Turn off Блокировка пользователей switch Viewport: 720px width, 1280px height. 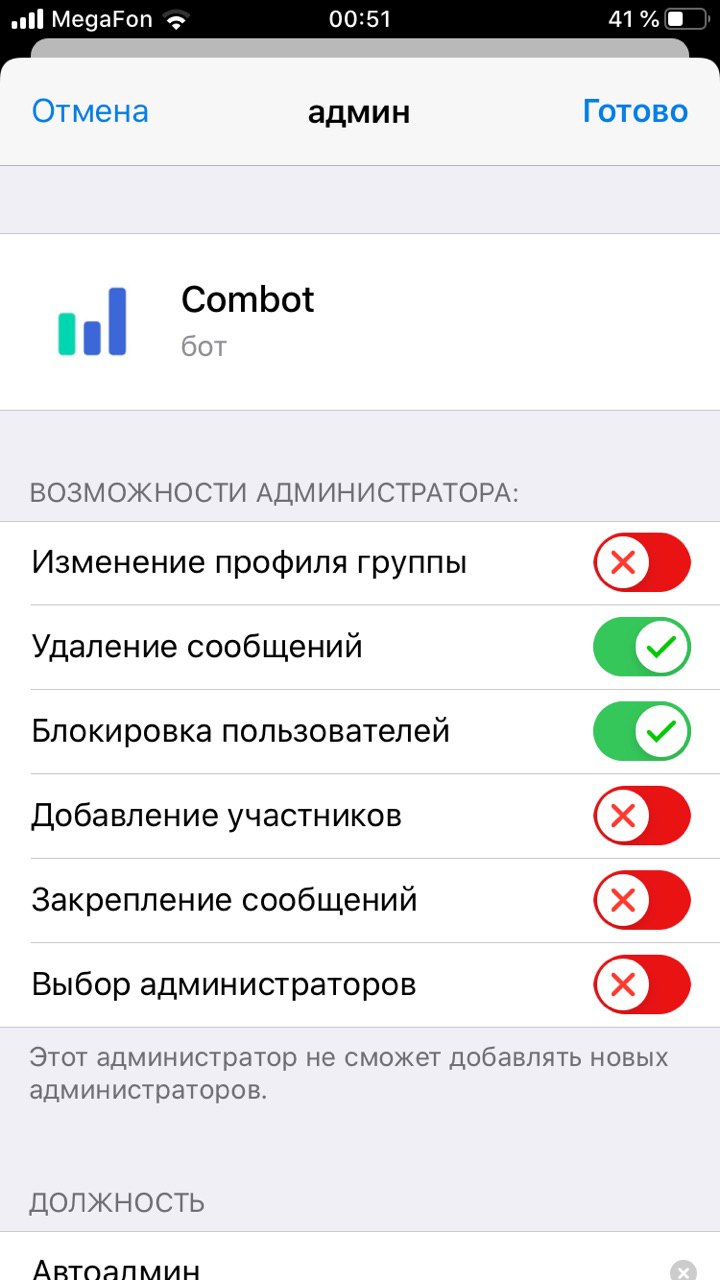642,731
